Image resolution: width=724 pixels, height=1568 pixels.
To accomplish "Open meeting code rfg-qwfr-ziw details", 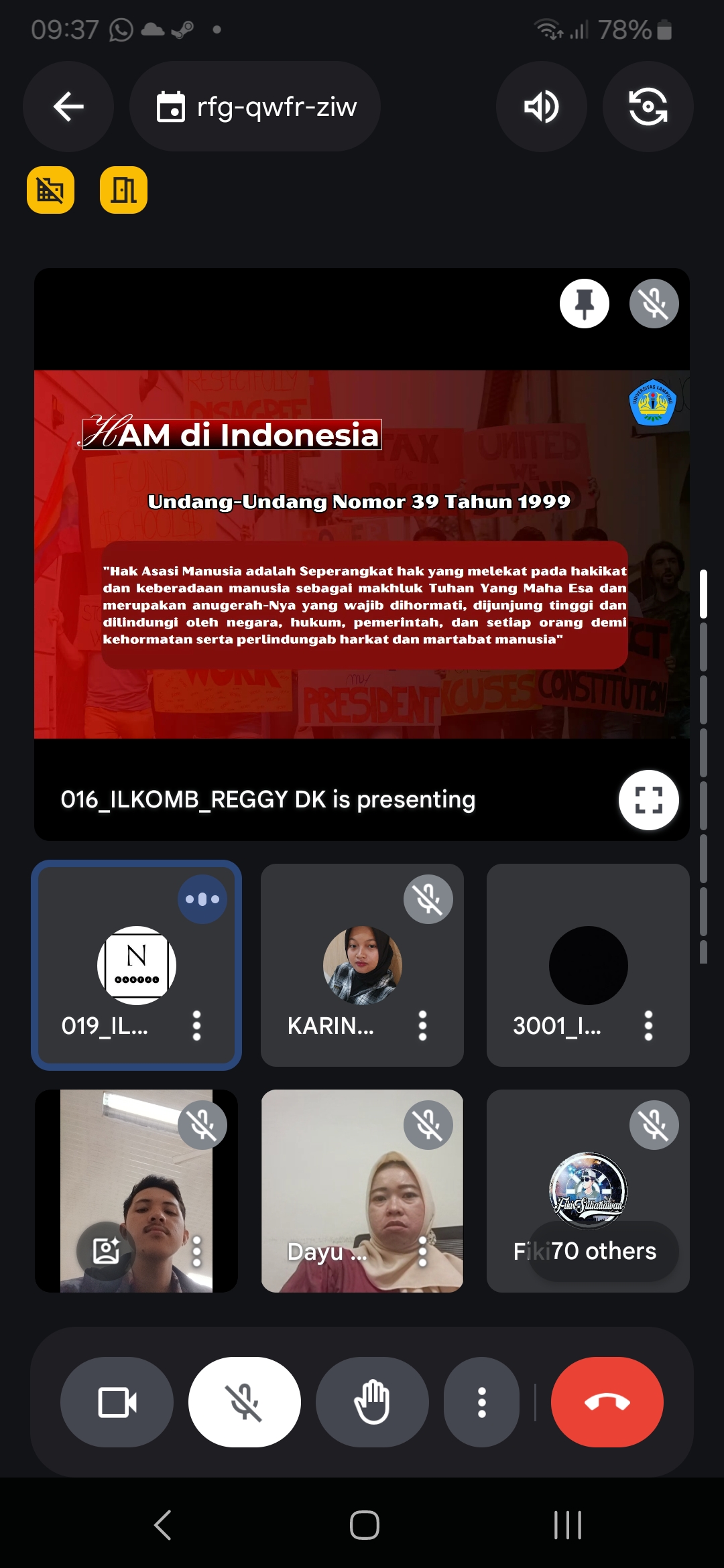I will pos(255,107).
